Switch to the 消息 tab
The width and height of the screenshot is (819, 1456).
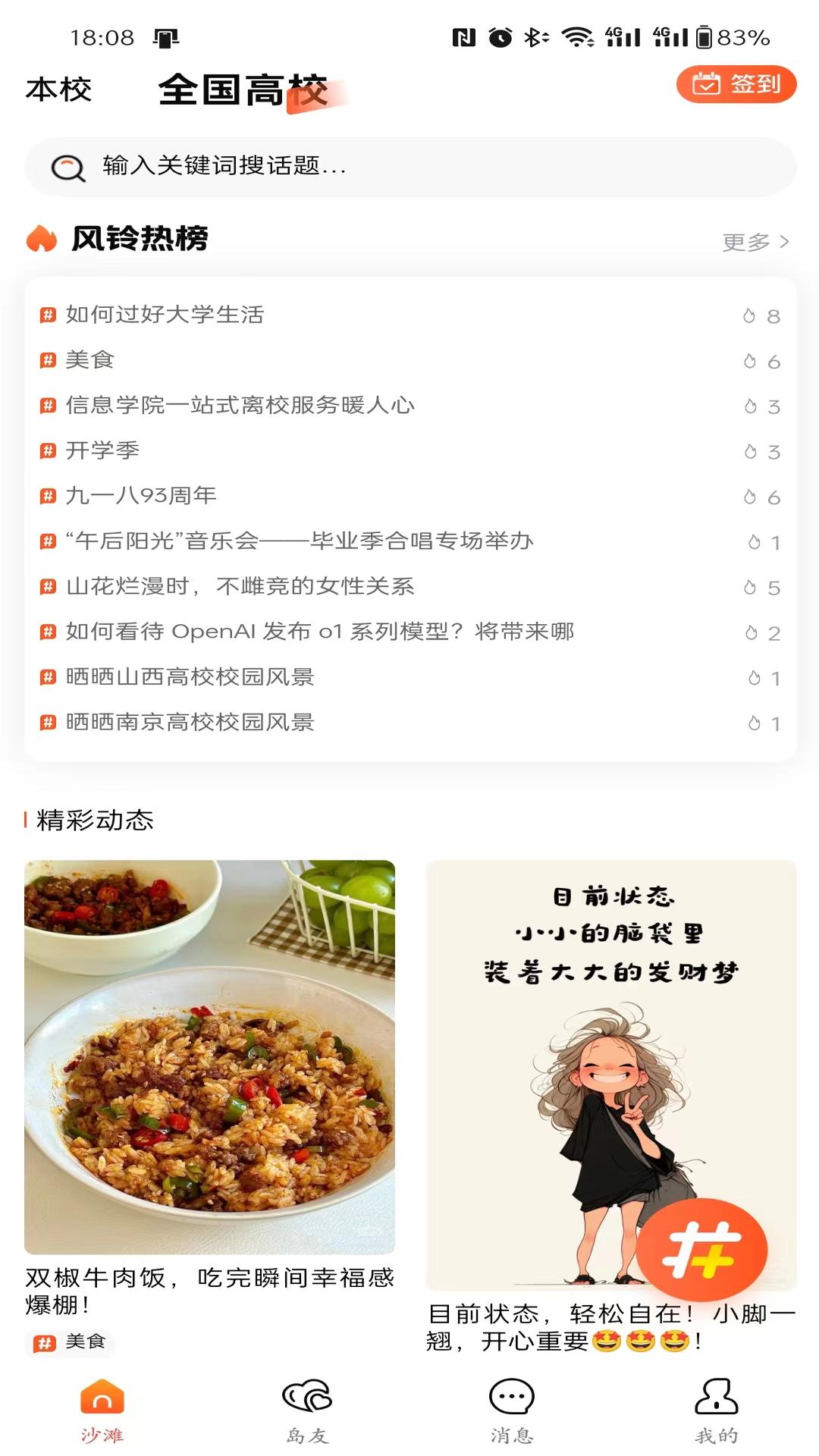pyautogui.click(x=512, y=1410)
